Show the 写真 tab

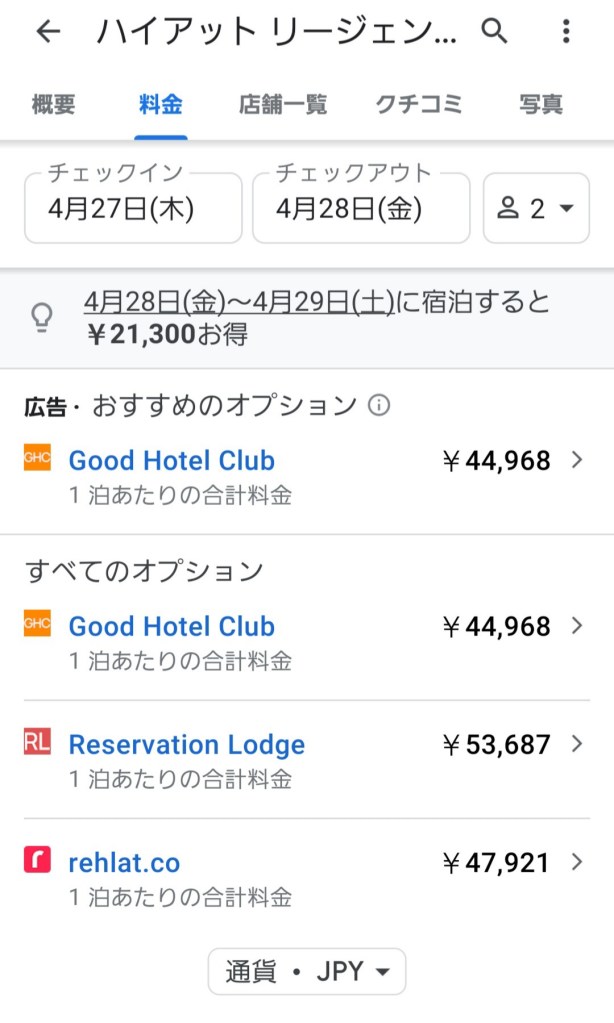tap(541, 104)
